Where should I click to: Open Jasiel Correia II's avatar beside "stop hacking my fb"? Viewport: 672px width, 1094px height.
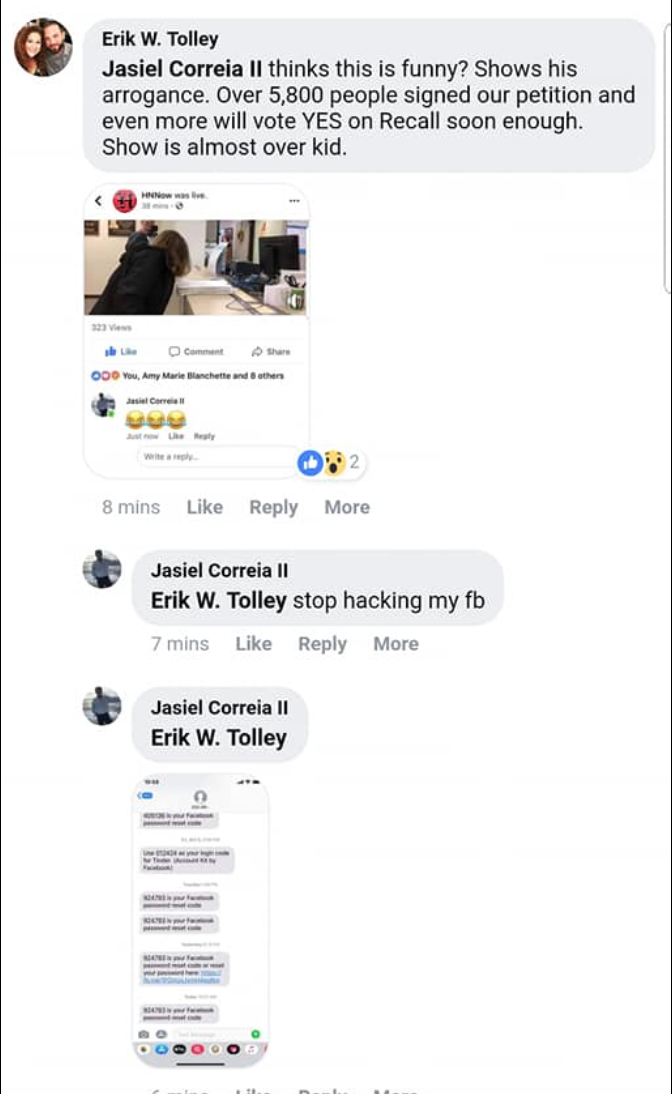103,571
